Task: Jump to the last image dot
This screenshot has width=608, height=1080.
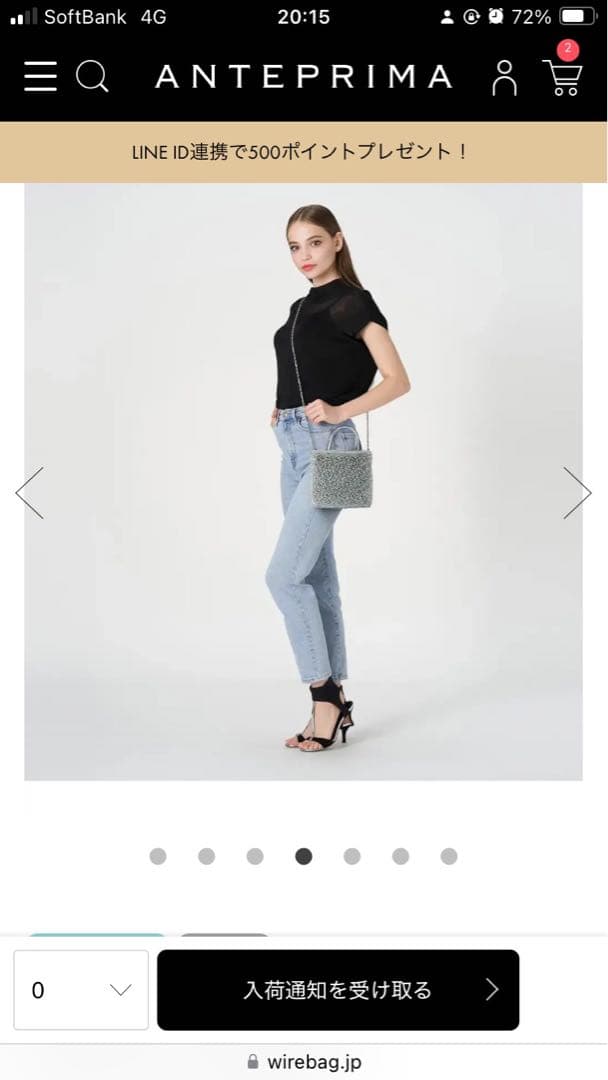Action: 449,856
